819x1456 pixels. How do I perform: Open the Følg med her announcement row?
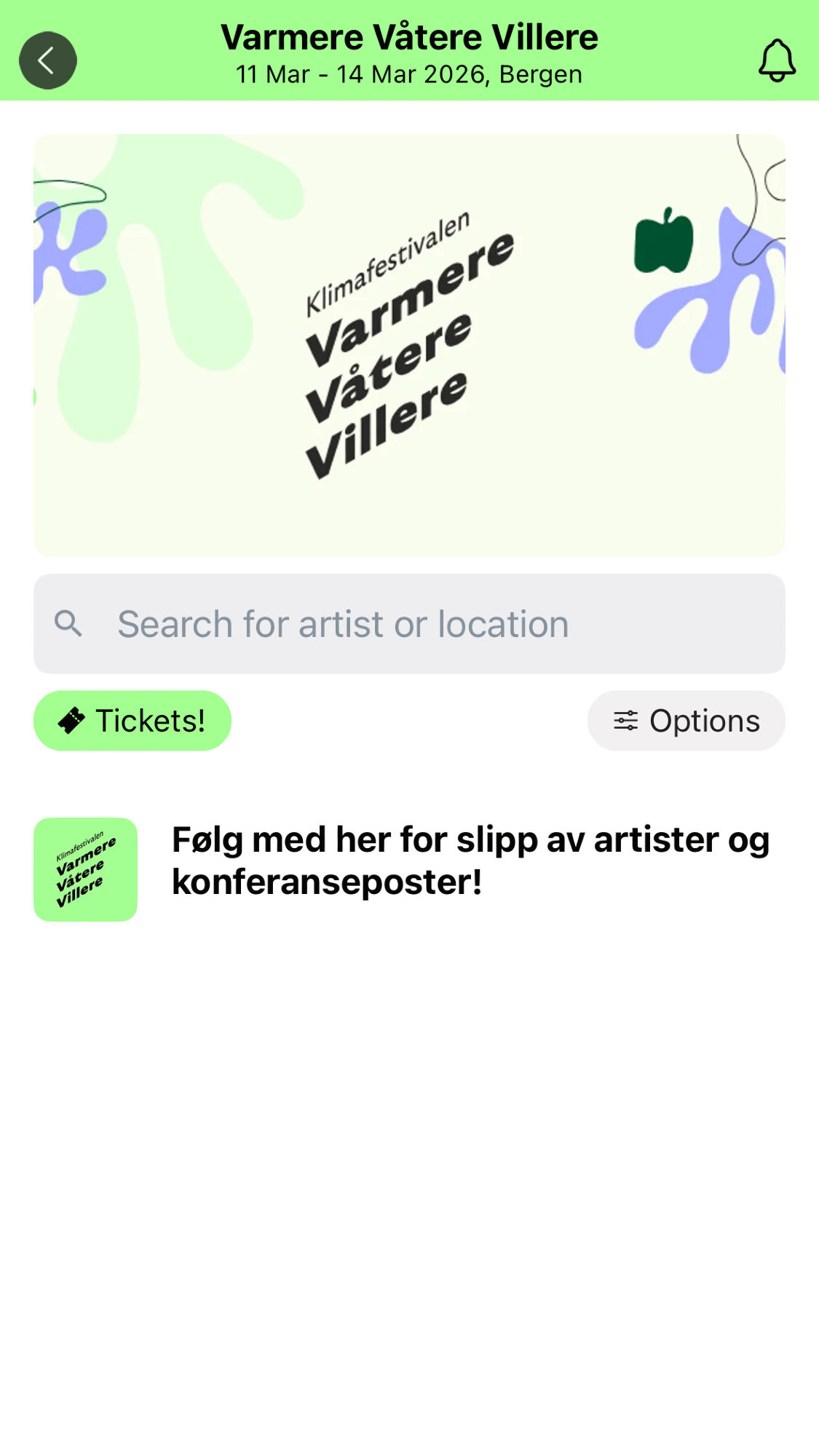click(409, 869)
